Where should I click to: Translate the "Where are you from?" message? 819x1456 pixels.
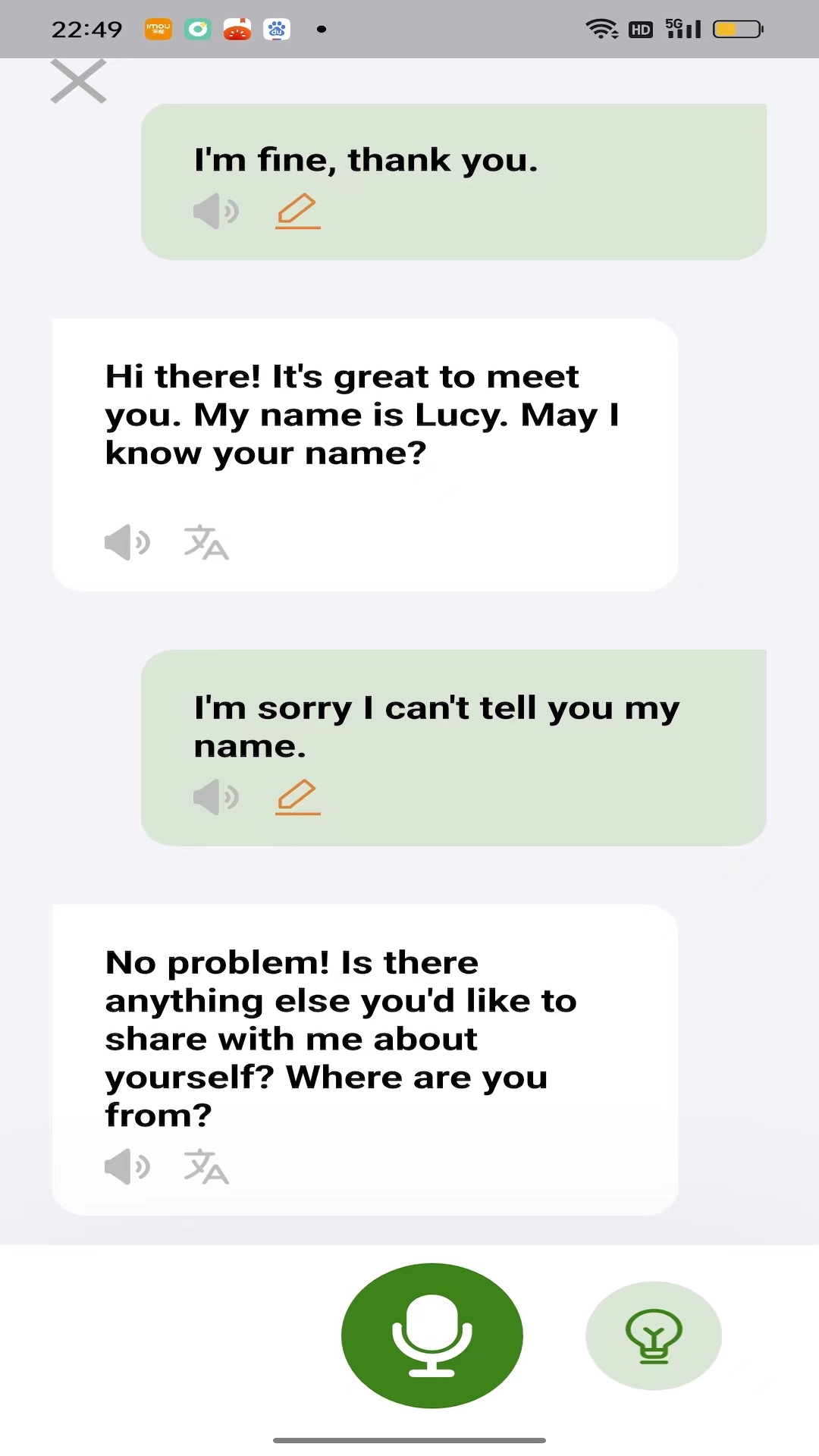coord(206,1166)
